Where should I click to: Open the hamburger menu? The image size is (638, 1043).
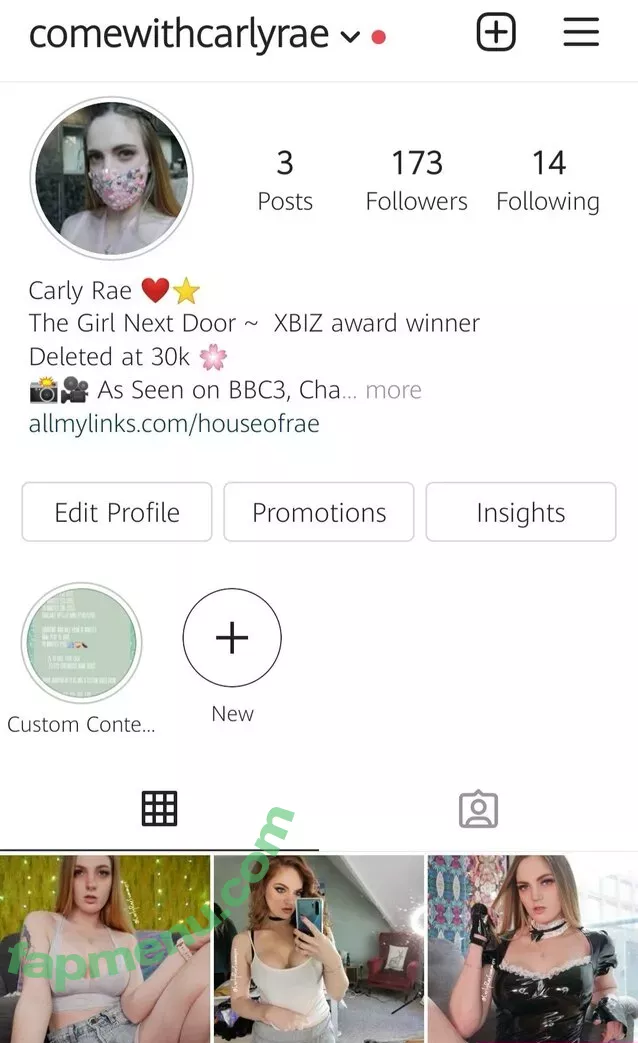click(x=581, y=33)
